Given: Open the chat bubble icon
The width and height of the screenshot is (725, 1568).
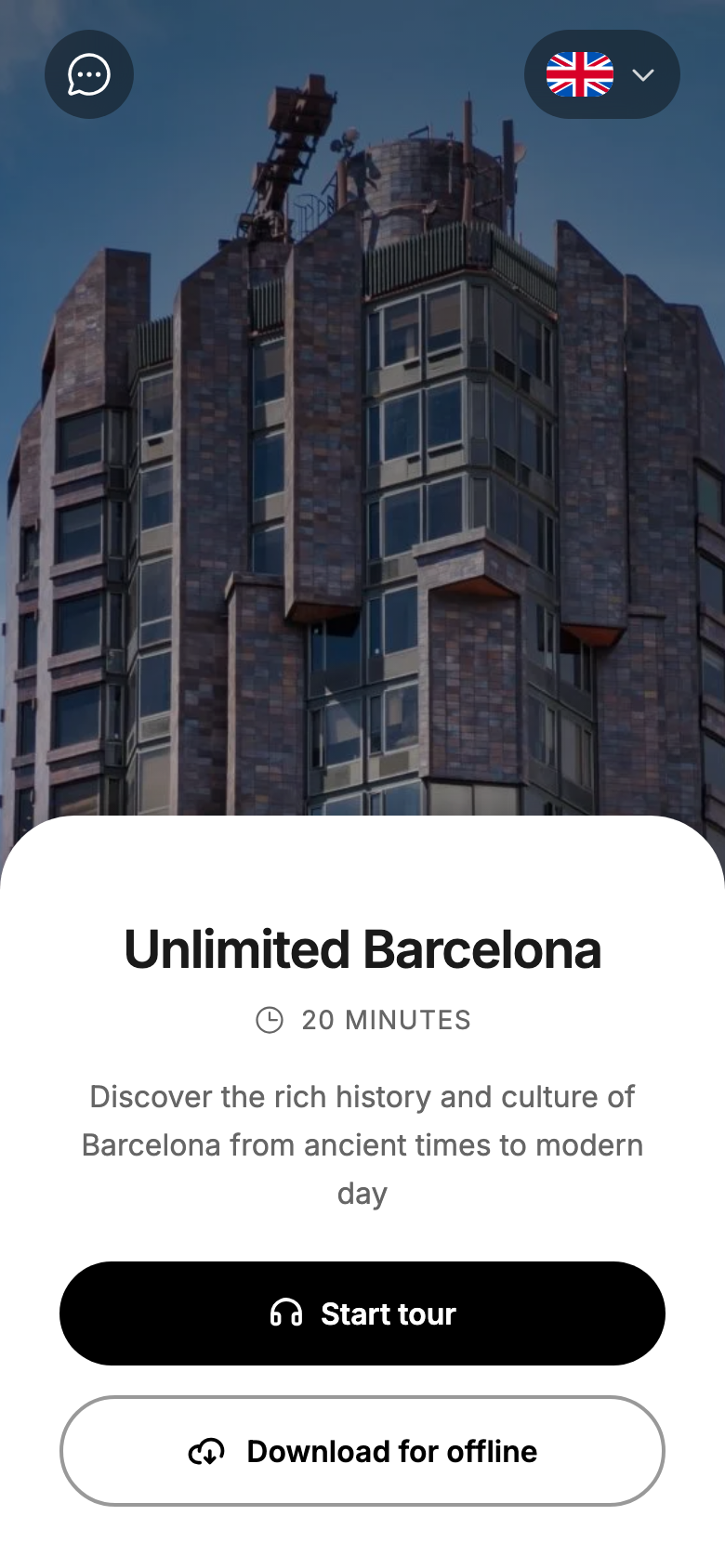Looking at the screenshot, I should pyautogui.click(x=89, y=74).
